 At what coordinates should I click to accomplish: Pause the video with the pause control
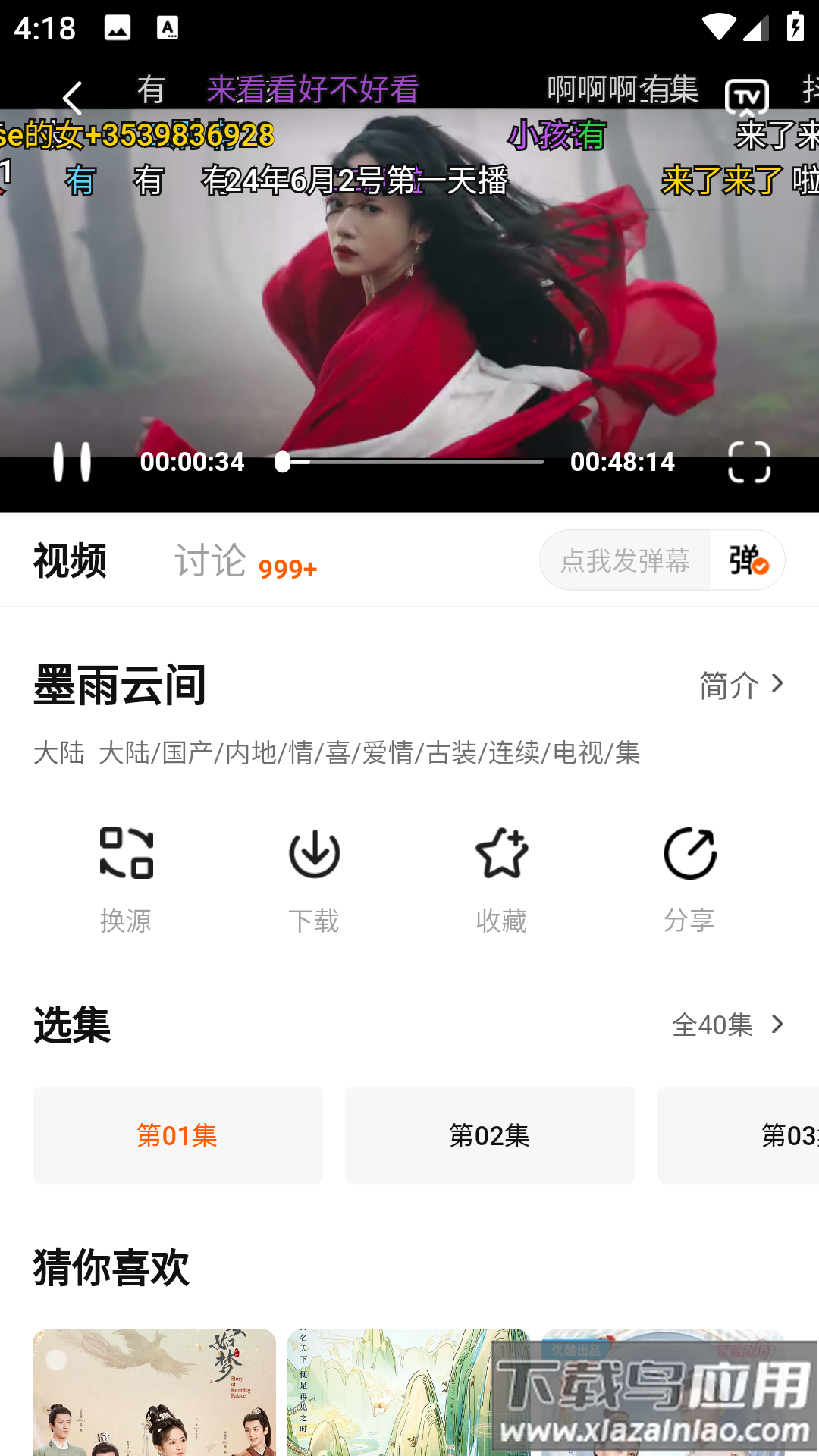pos(74,463)
